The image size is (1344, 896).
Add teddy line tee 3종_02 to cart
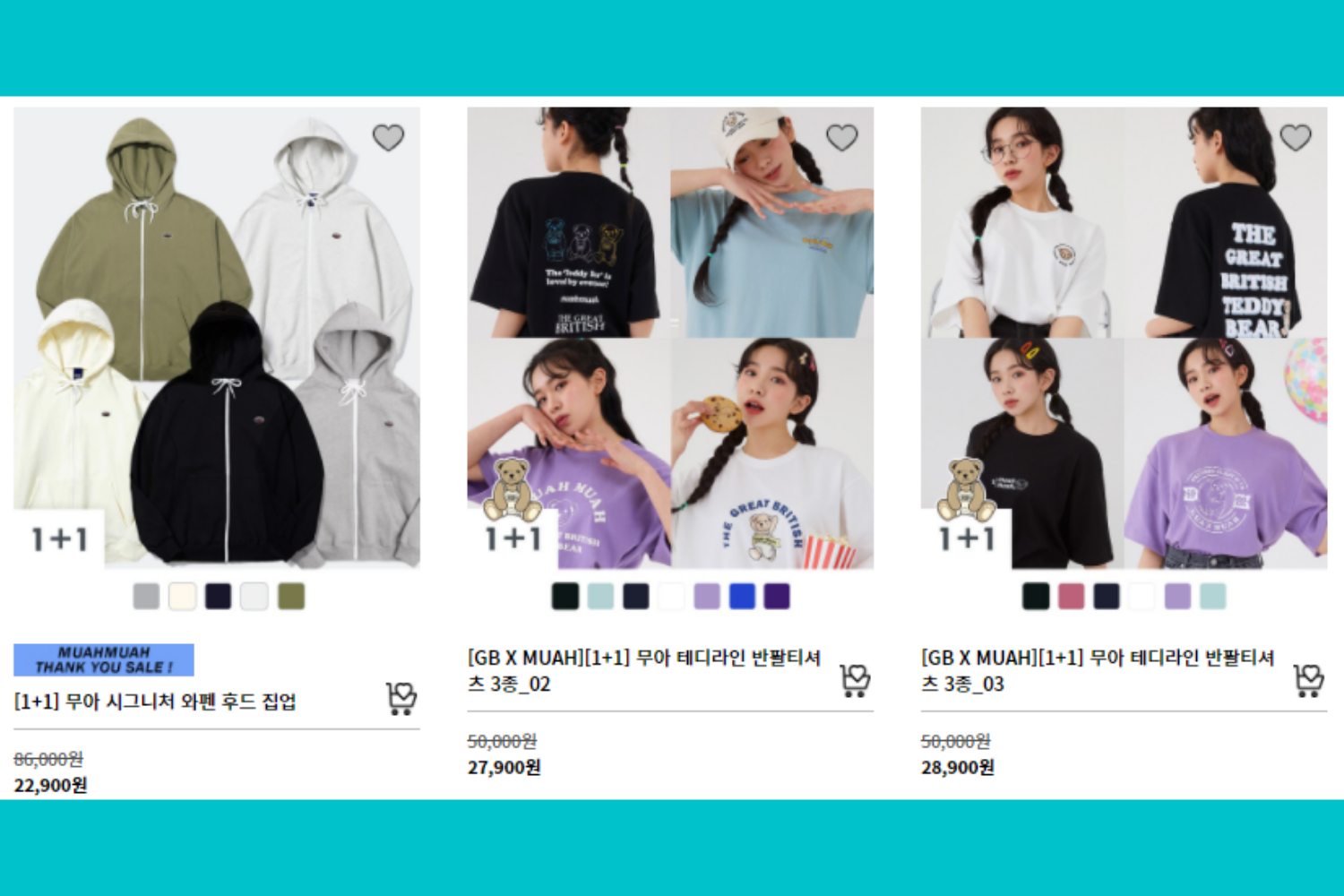[855, 681]
